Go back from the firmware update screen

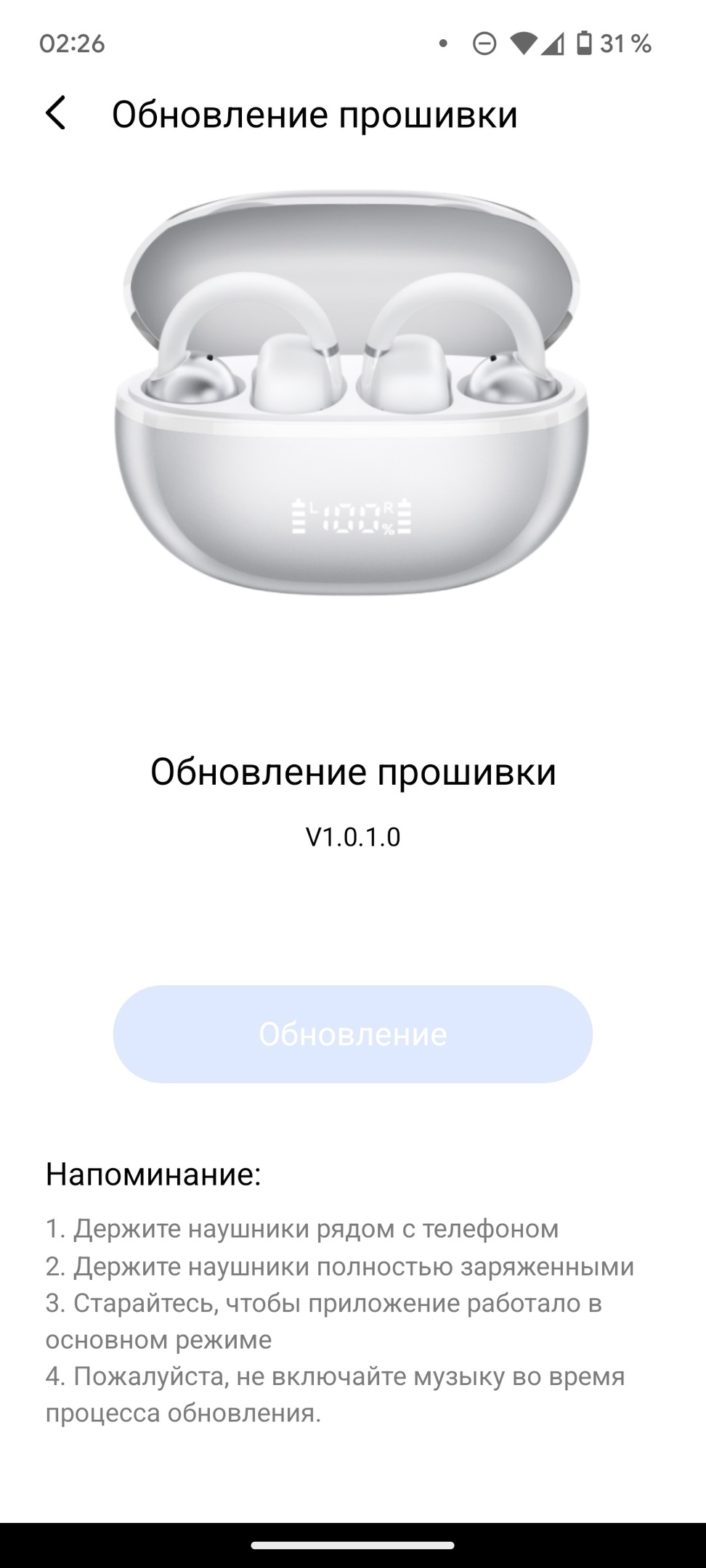[x=55, y=114]
